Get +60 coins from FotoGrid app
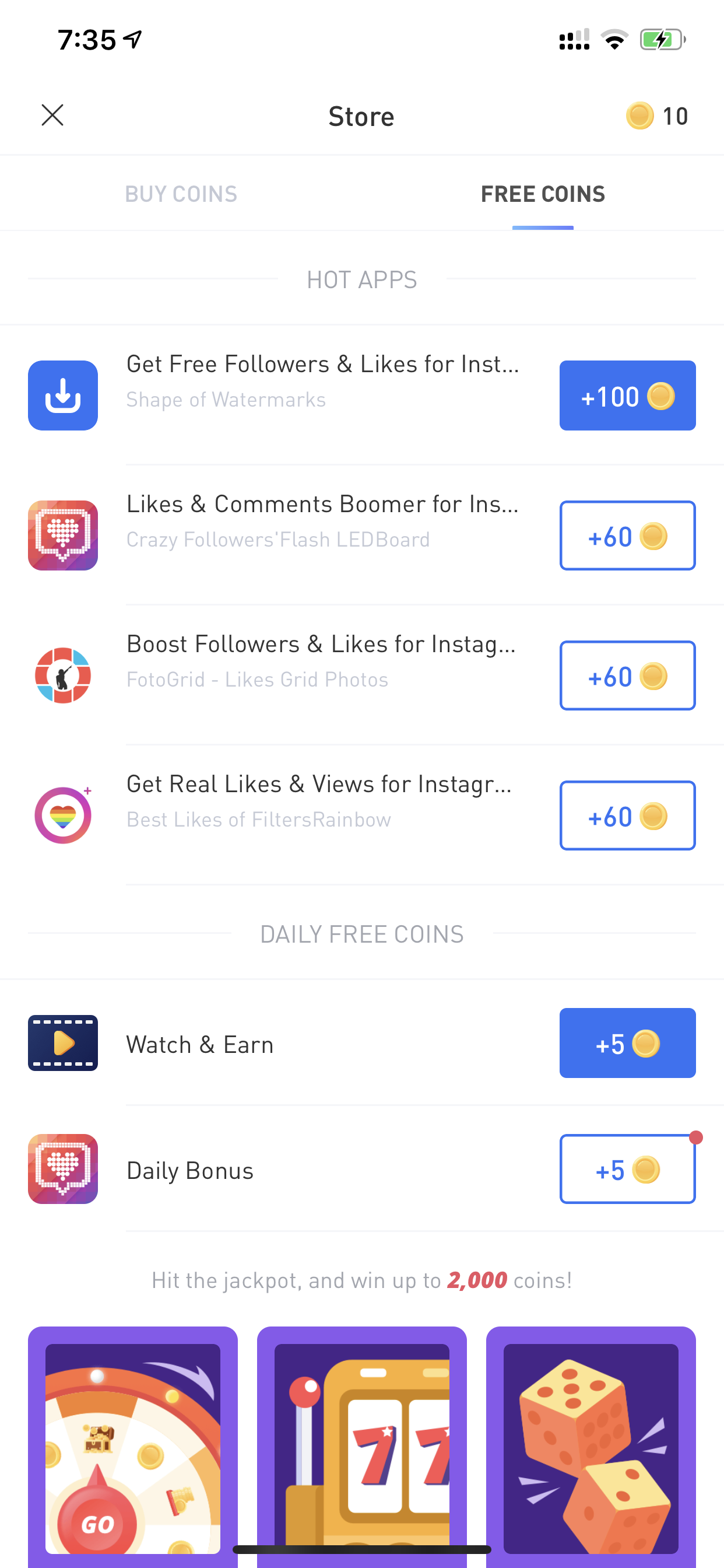Viewport: 724px width, 1568px height. pyautogui.click(x=627, y=675)
